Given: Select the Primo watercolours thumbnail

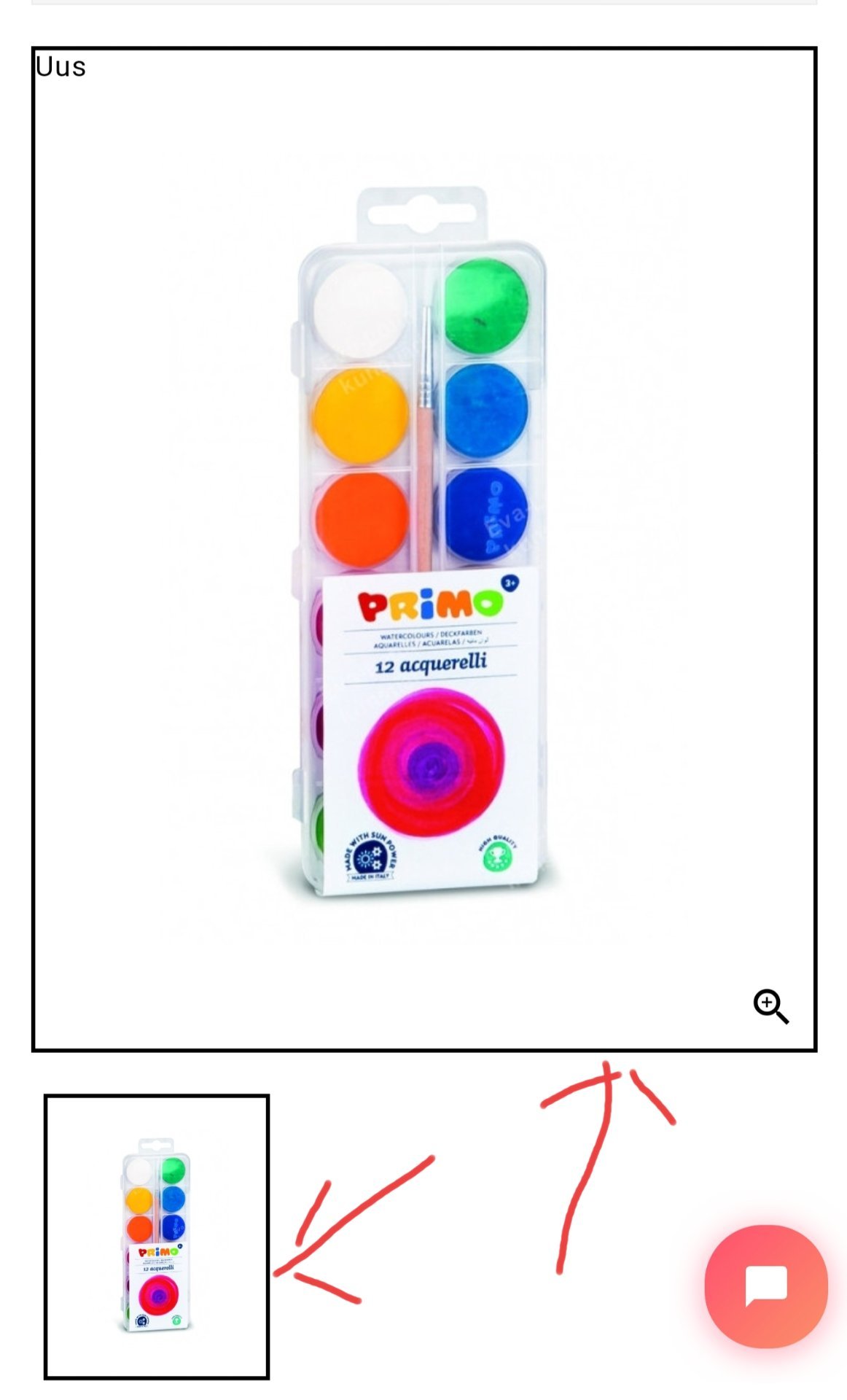Looking at the screenshot, I should point(157,1237).
